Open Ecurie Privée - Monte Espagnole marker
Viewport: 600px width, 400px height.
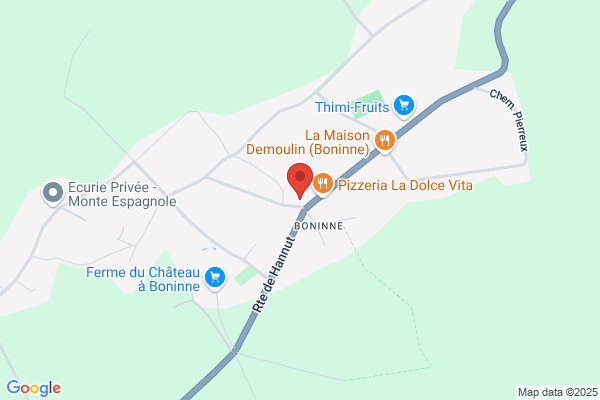(53, 193)
